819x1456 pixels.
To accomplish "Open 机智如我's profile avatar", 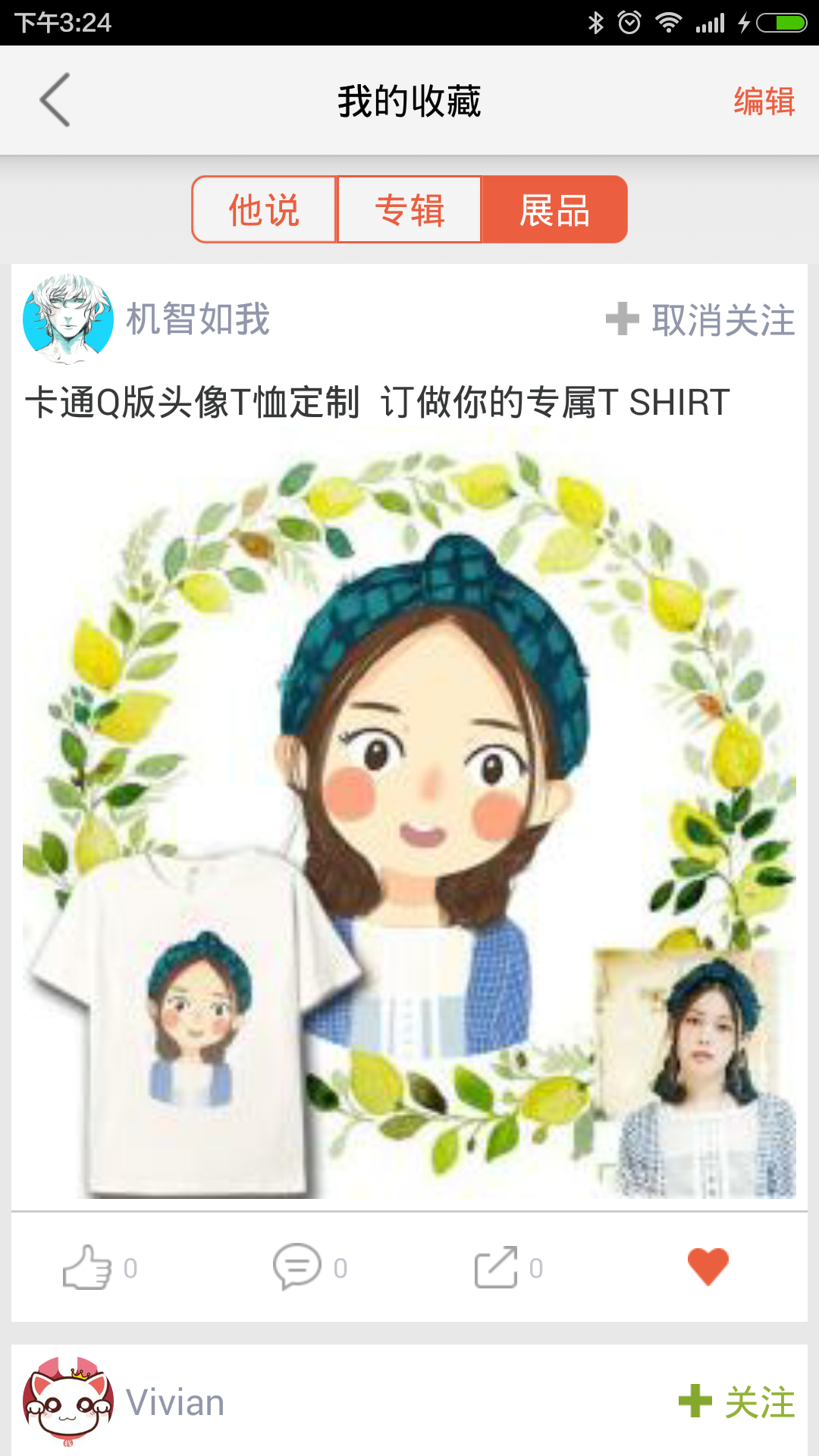I will click(68, 319).
